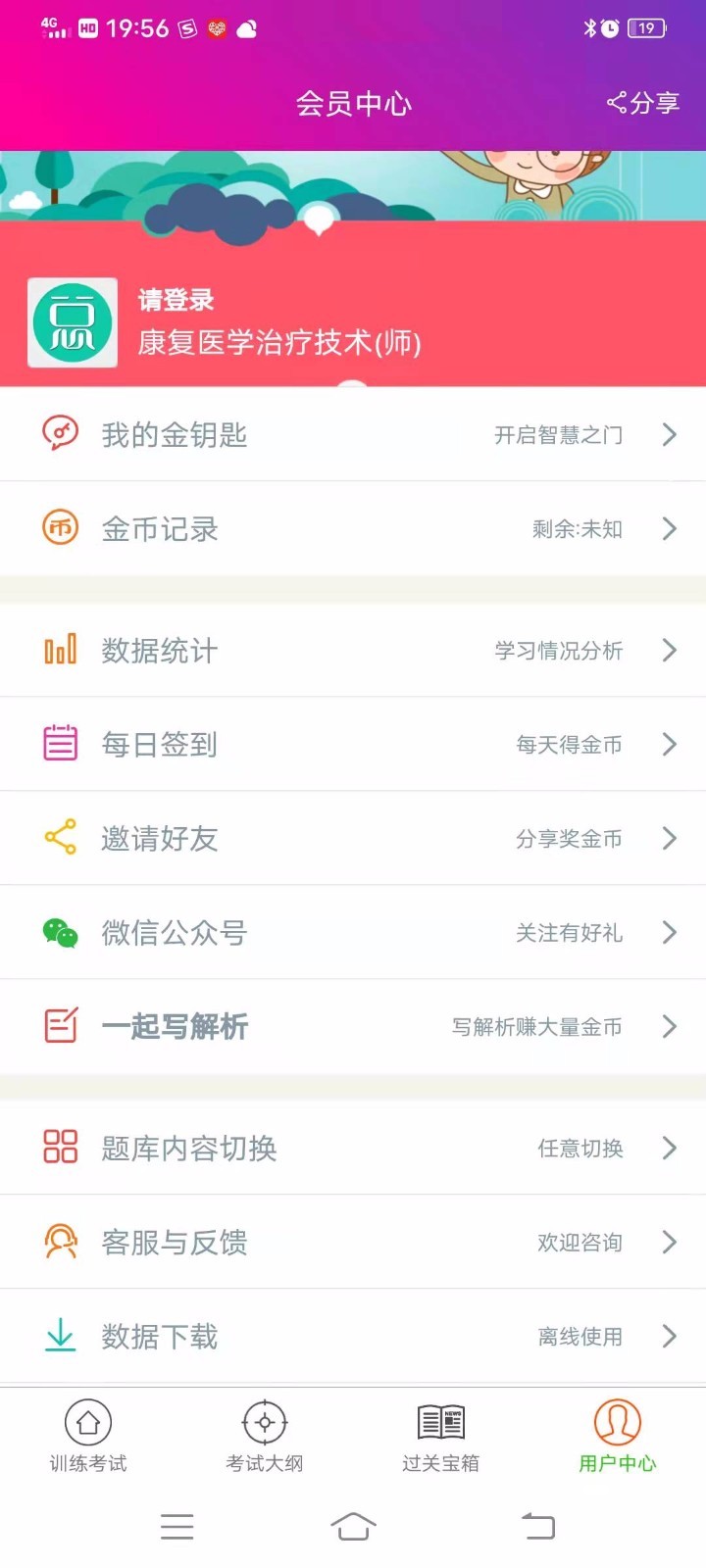Click the 微信公众号 WeChat icon
The height and width of the screenshot is (1568, 706).
[x=59, y=932]
